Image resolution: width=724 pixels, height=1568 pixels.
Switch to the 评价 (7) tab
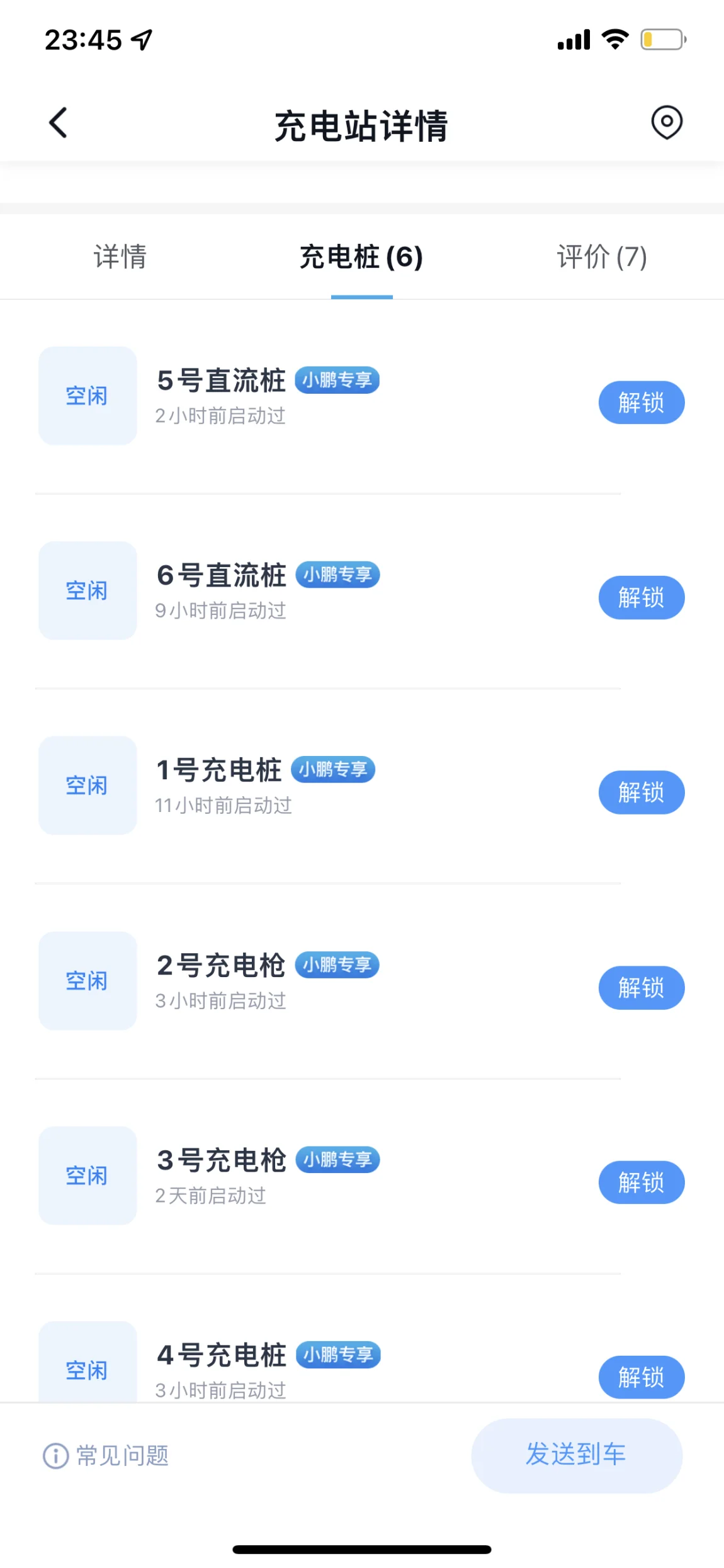pyautogui.click(x=602, y=256)
